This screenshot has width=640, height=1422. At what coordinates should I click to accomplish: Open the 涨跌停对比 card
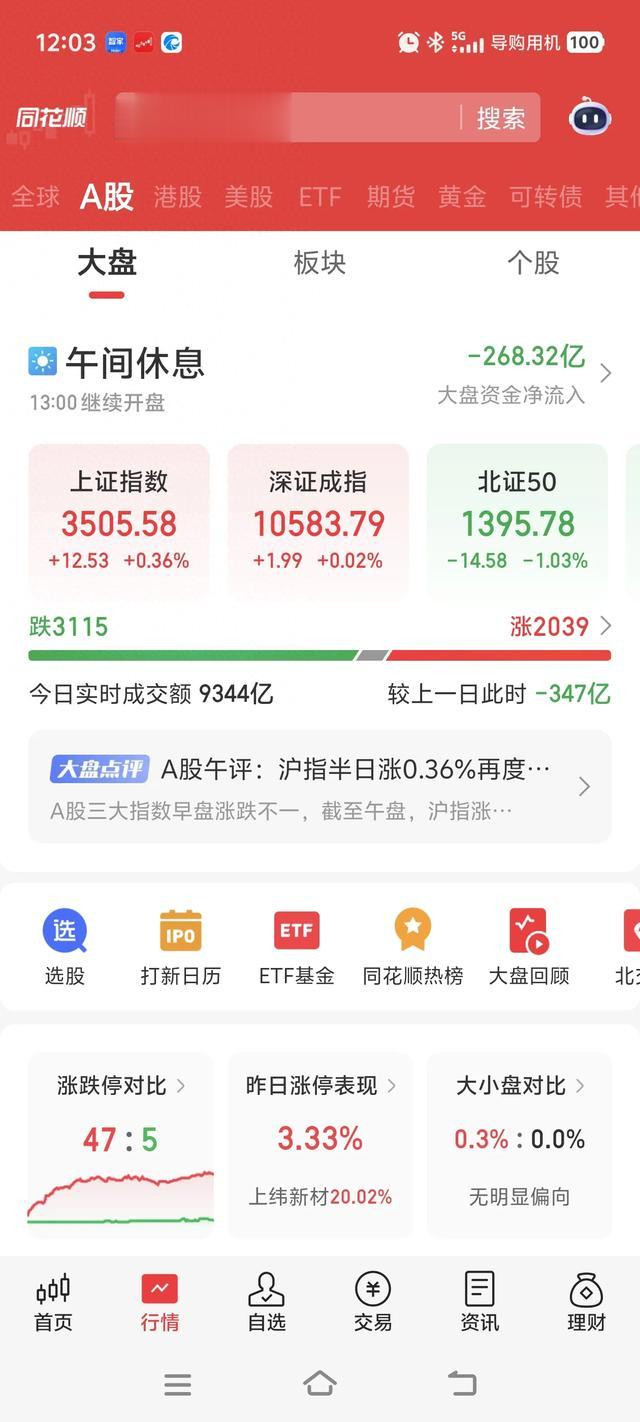pos(120,1145)
